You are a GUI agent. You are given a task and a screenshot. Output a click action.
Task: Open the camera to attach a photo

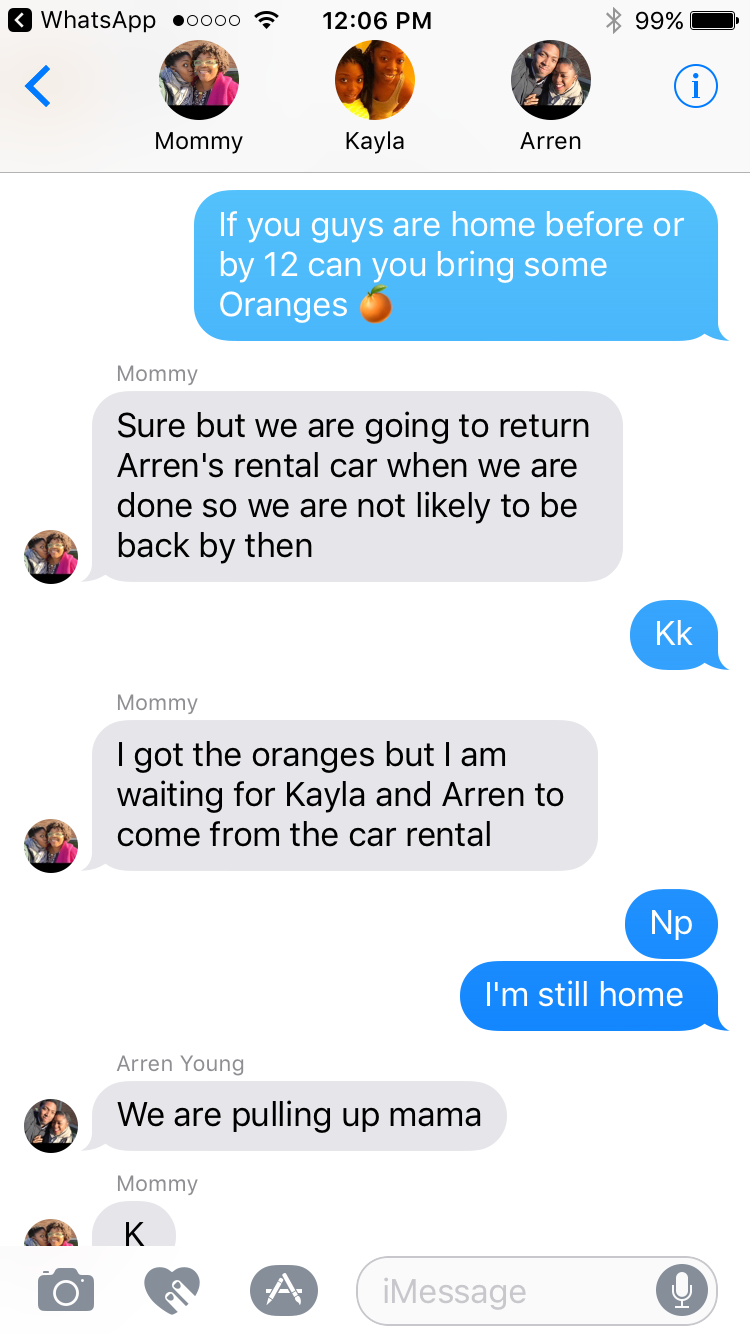[x=66, y=1291]
